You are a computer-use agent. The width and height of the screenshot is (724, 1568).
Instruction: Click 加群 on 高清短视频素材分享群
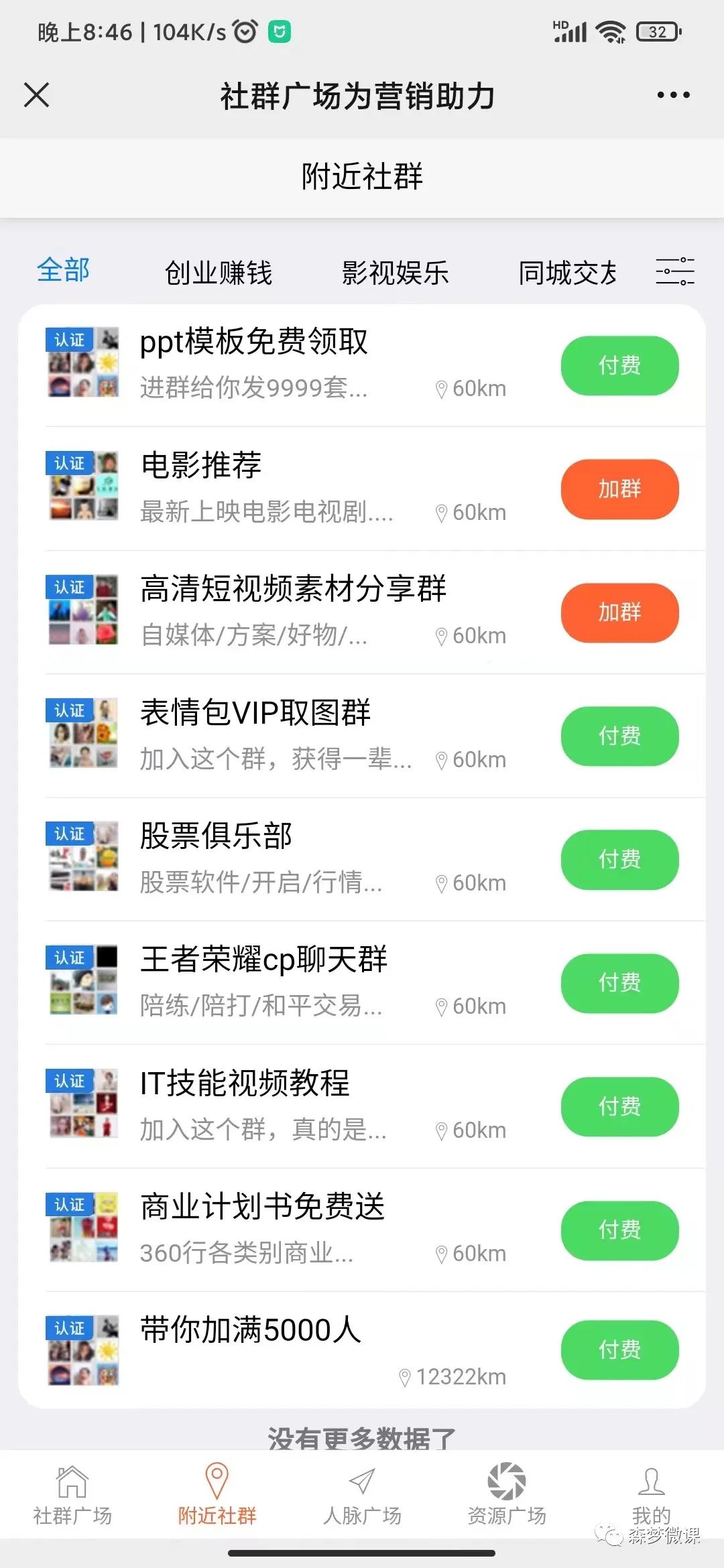point(618,612)
